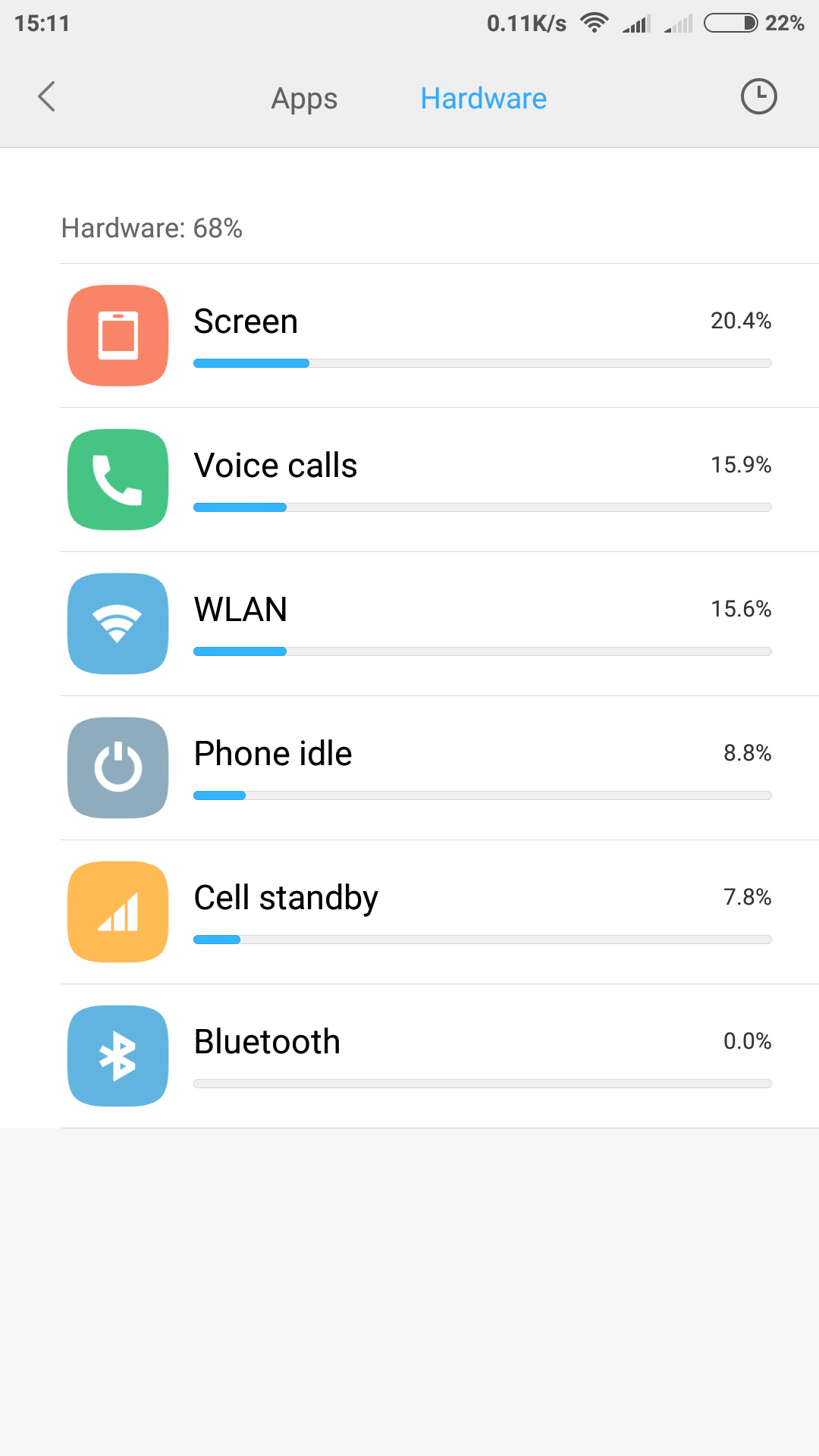This screenshot has width=819, height=1456.
Task: Show Phone idle usage details
Action: 440,768
